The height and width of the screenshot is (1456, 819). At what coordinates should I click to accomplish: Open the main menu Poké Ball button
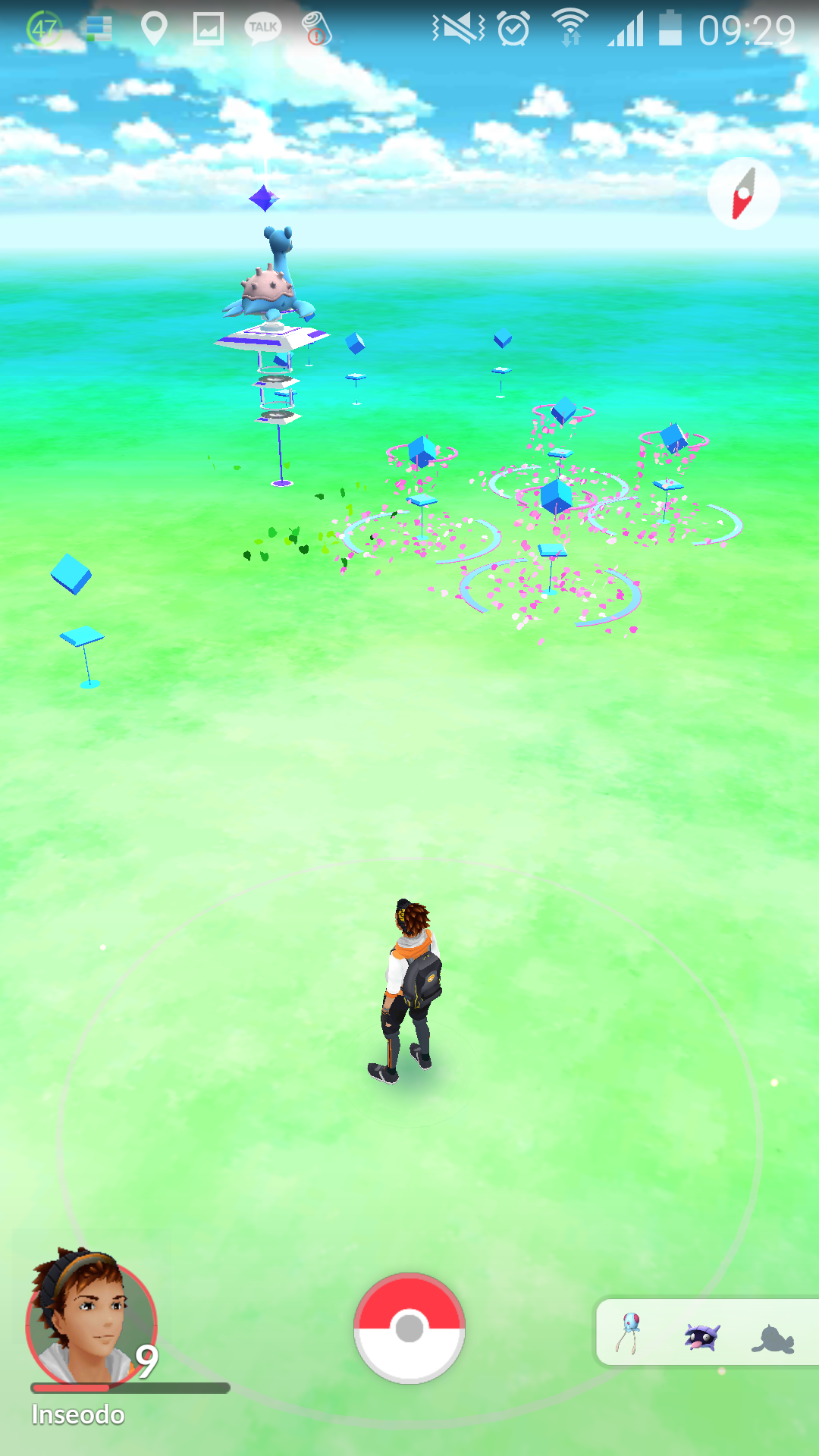point(409,1328)
